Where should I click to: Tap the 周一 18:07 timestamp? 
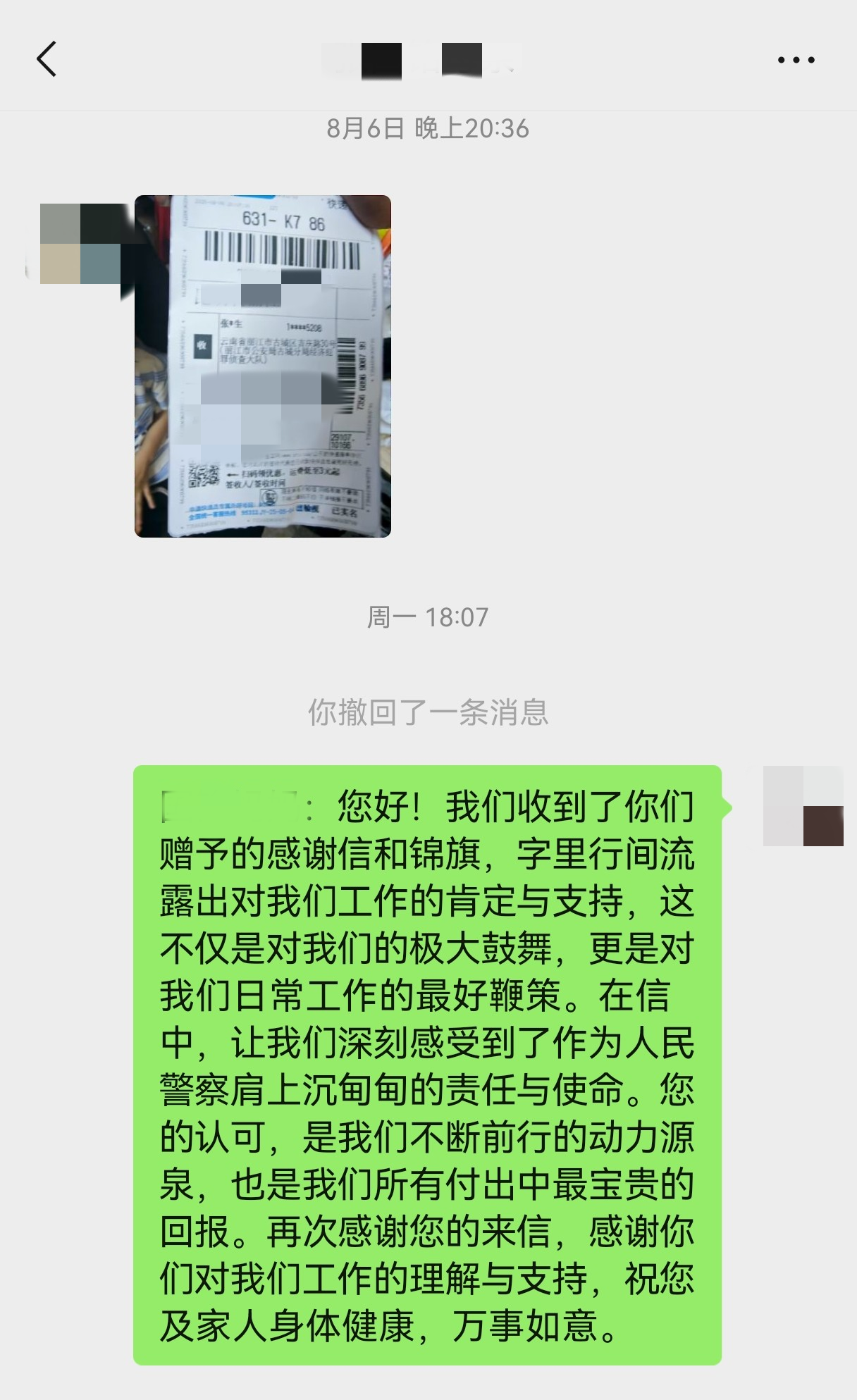click(428, 615)
